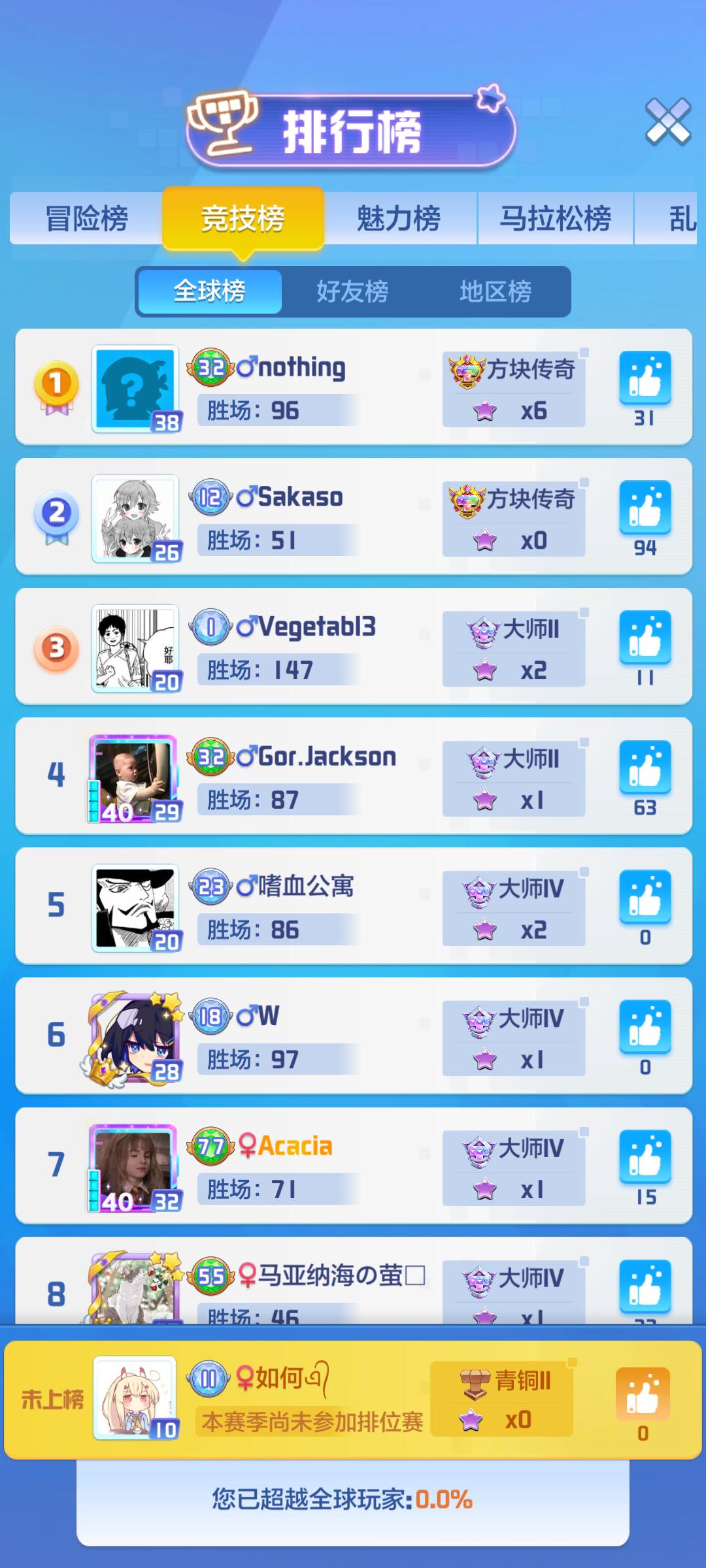Viewport: 706px width, 1568px height.
Task: Close the 排行榜 leaderboard window
Action: point(667,122)
